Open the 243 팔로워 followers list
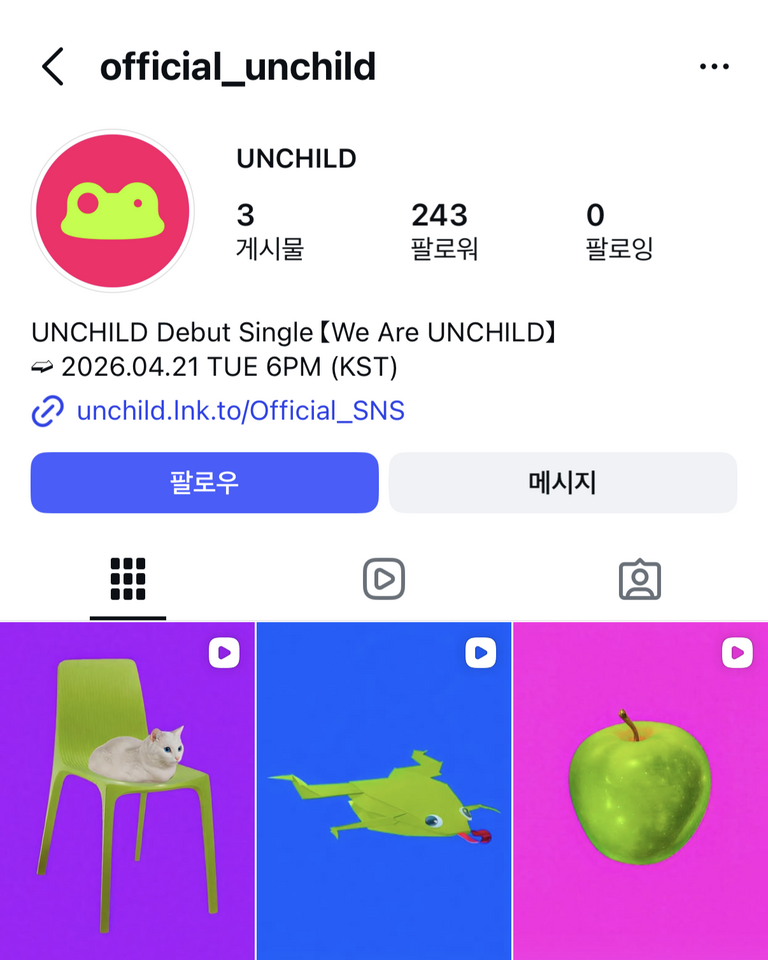The image size is (768, 960). (444, 230)
